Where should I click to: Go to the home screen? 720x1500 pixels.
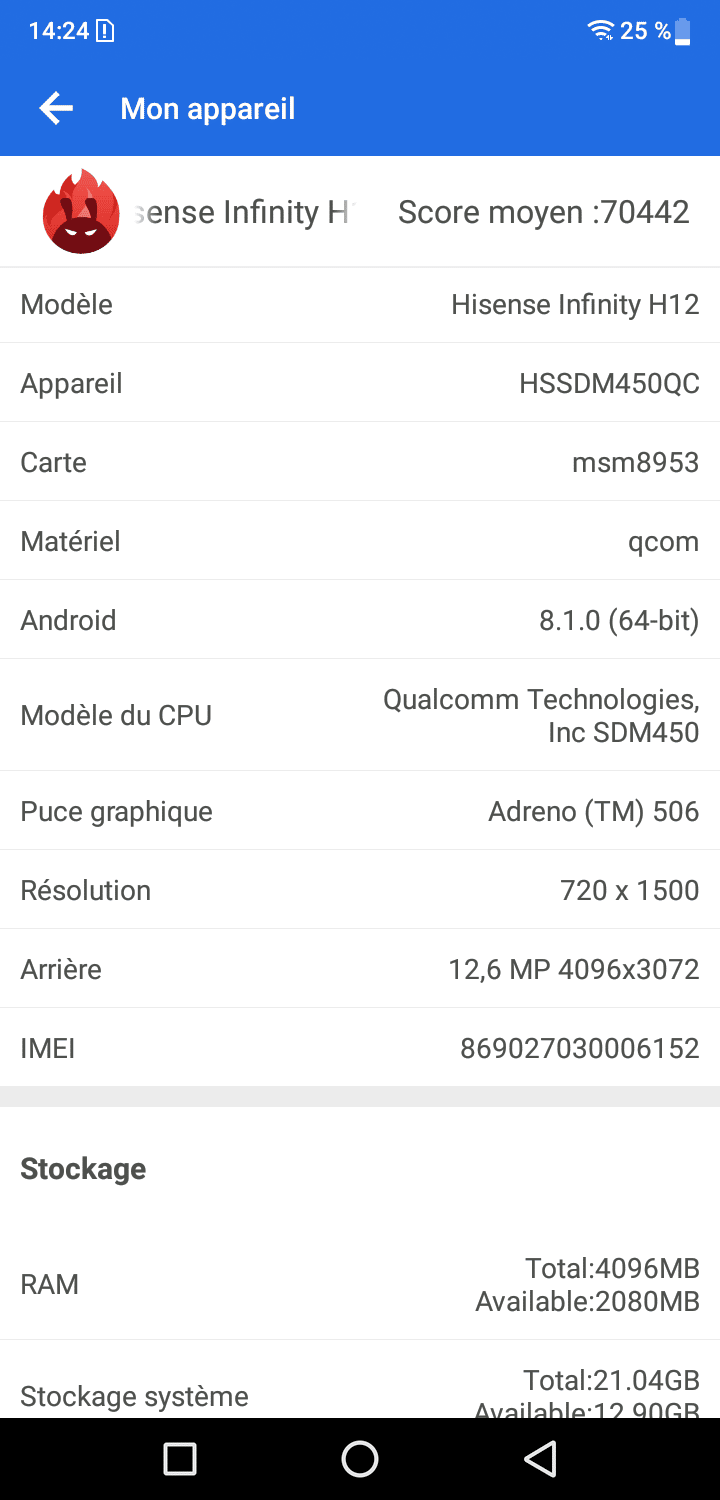360,1459
